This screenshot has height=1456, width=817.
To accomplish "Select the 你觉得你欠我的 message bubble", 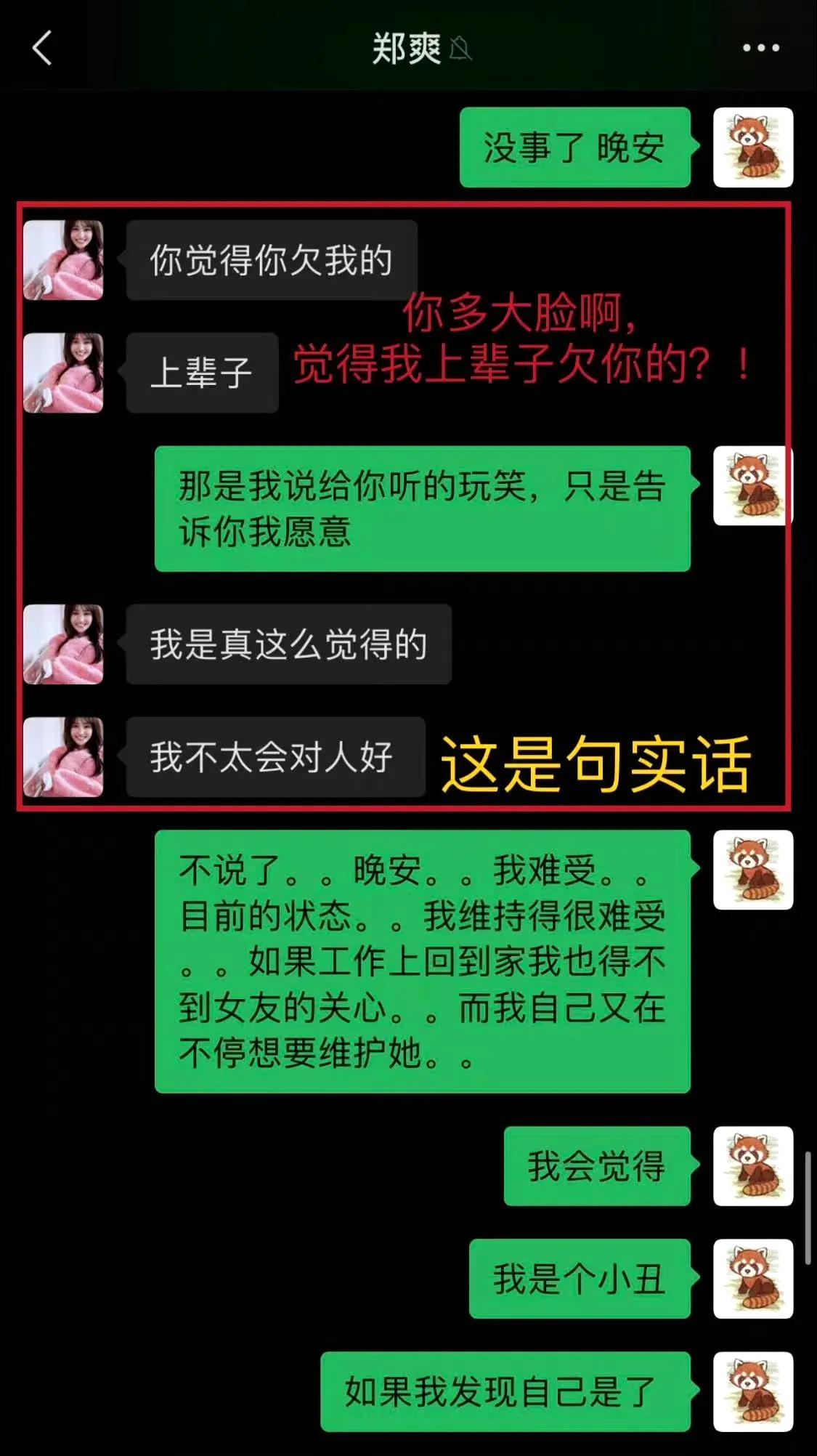I will click(270, 258).
